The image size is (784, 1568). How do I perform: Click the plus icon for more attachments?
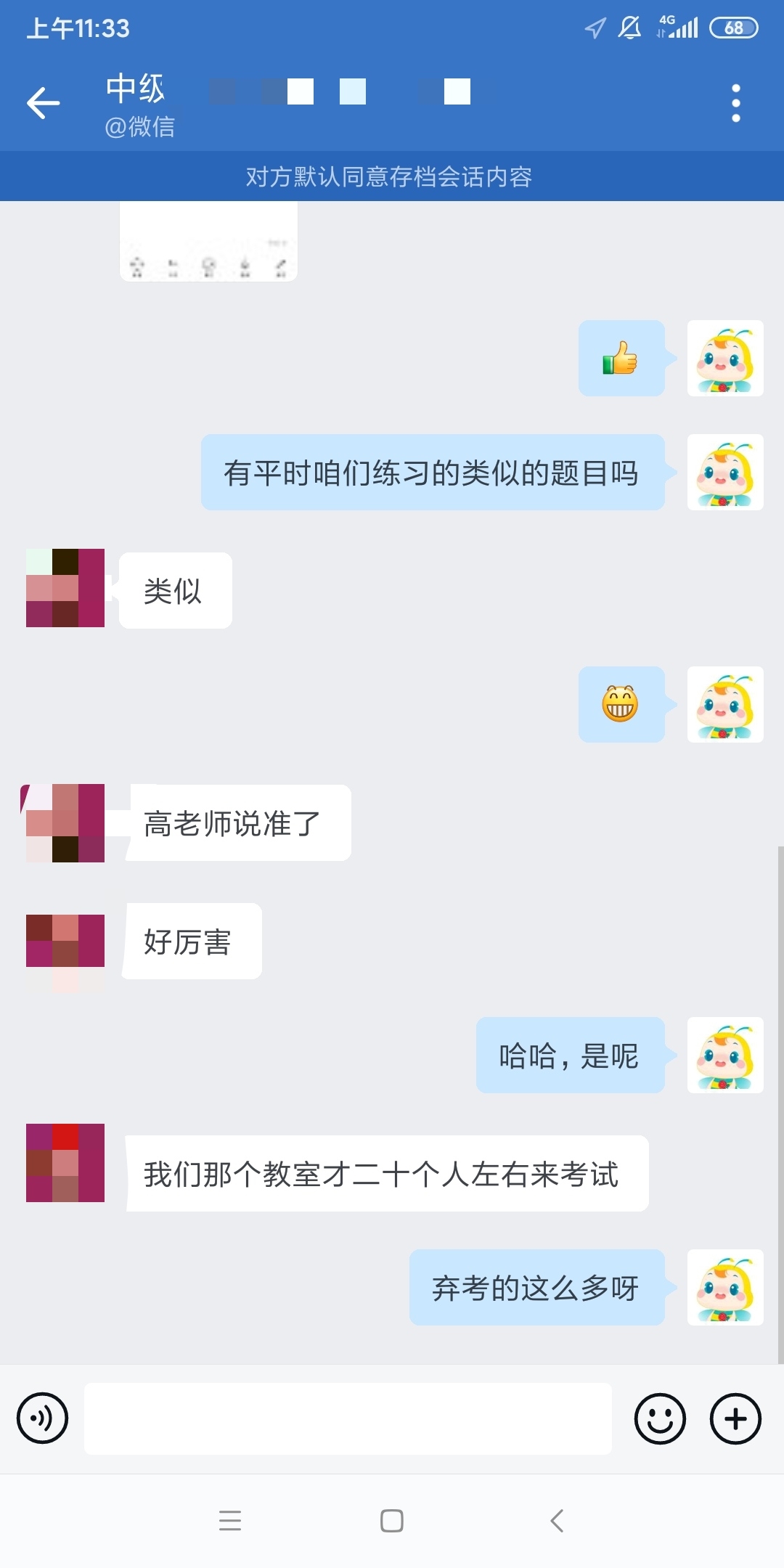tap(735, 1417)
